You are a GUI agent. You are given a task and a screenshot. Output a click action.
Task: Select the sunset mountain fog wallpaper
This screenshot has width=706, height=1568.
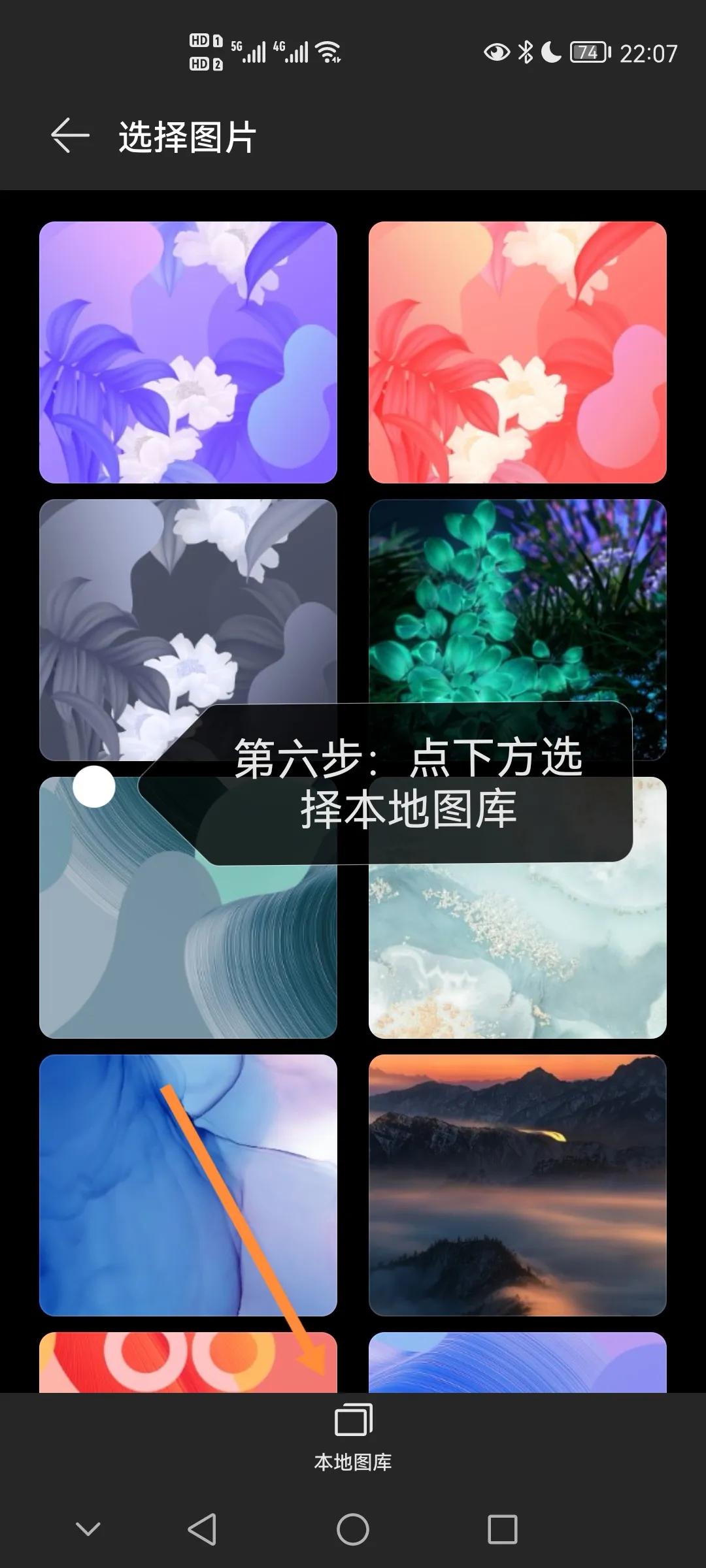coord(518,1184)
